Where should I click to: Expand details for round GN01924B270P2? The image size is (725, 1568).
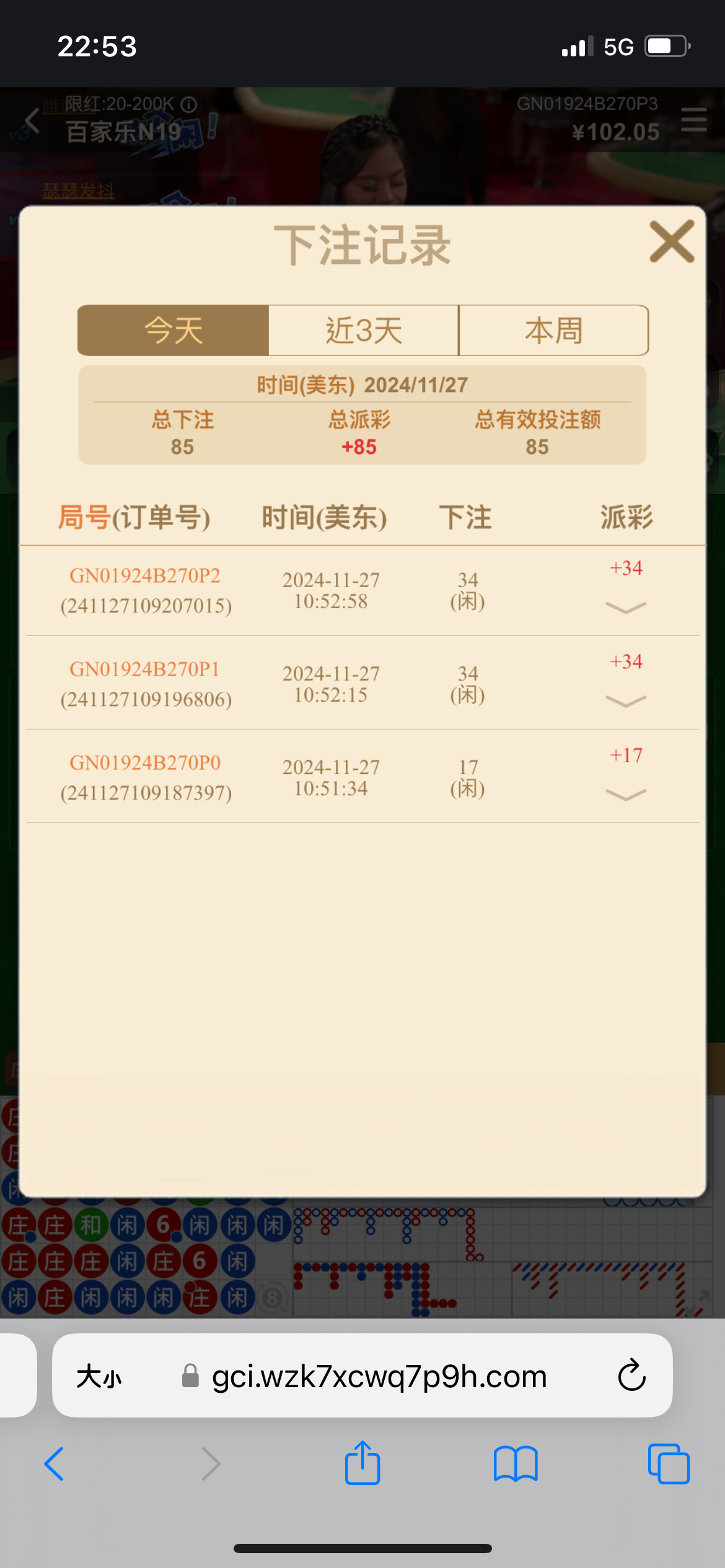click(625, 608)
